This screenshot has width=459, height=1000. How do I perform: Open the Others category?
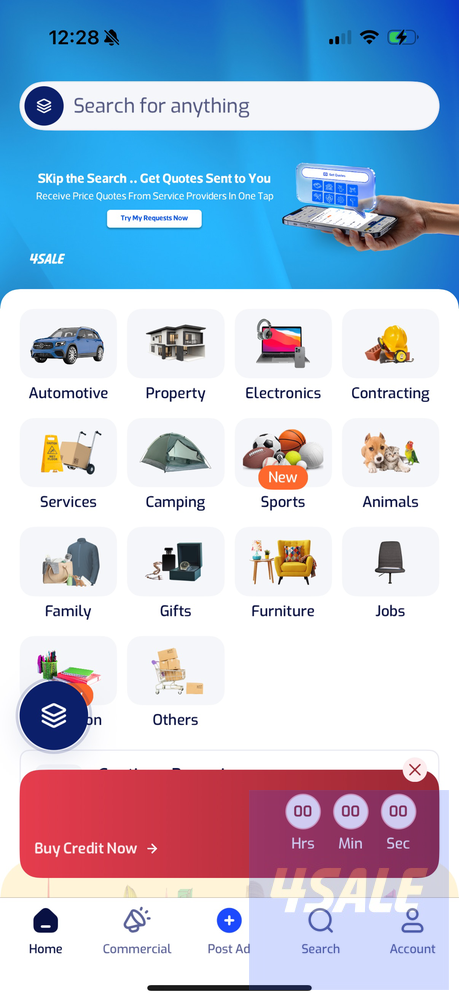click(x=175, y=682)
